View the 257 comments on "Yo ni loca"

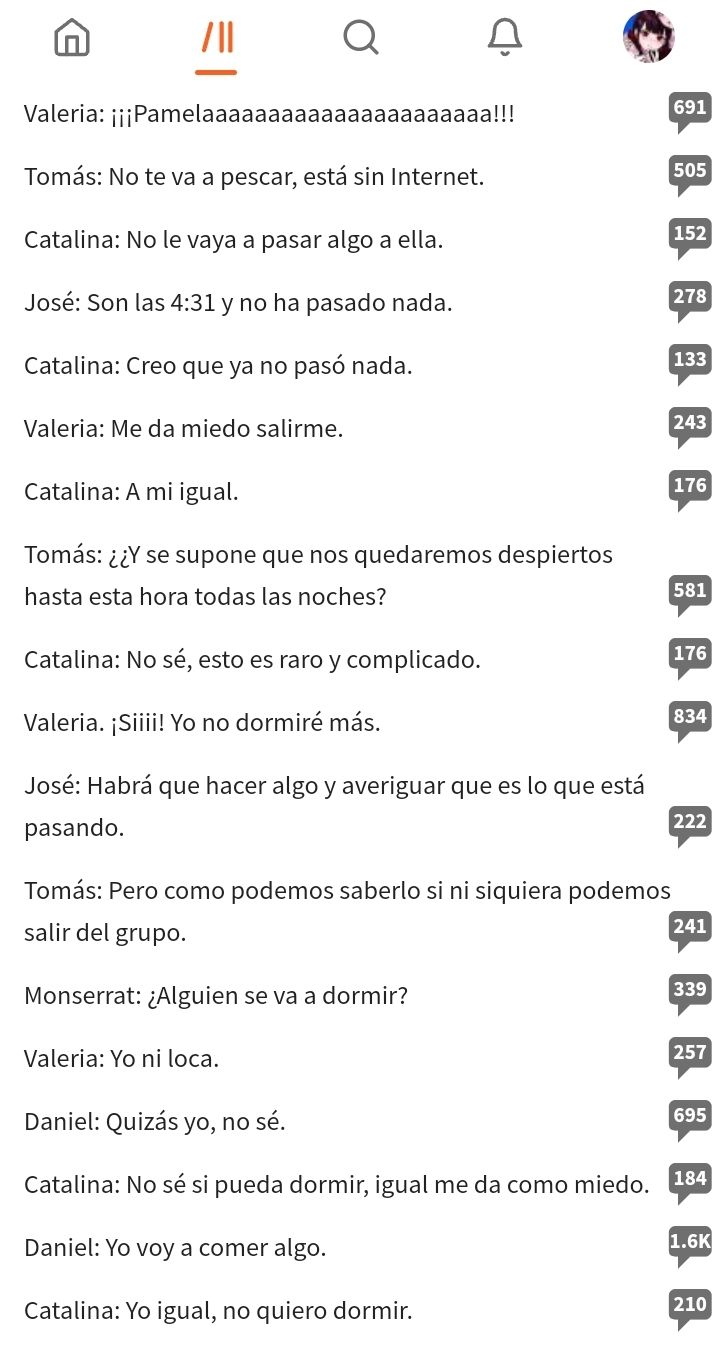click(x=690, y=1058)
